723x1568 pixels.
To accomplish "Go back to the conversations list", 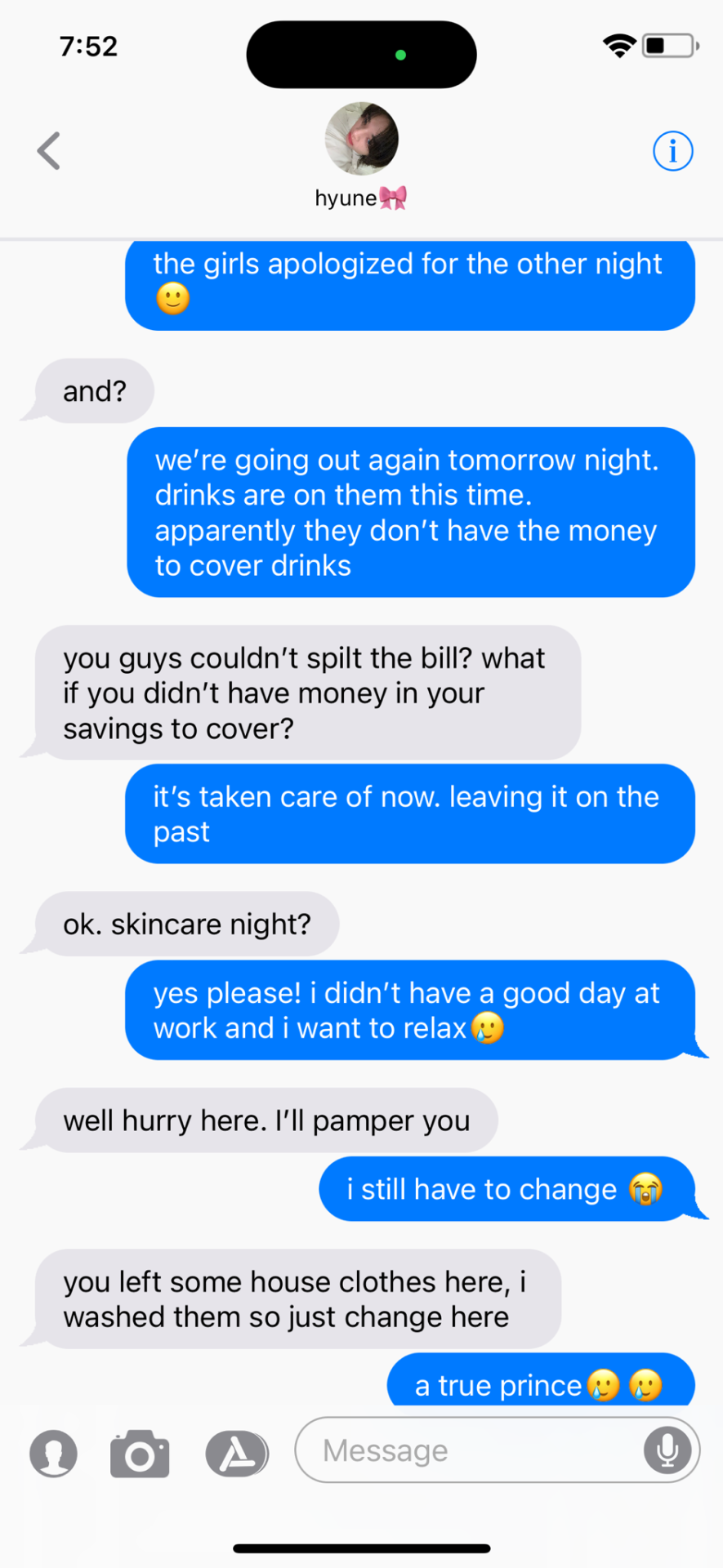I will pos(49,151).
